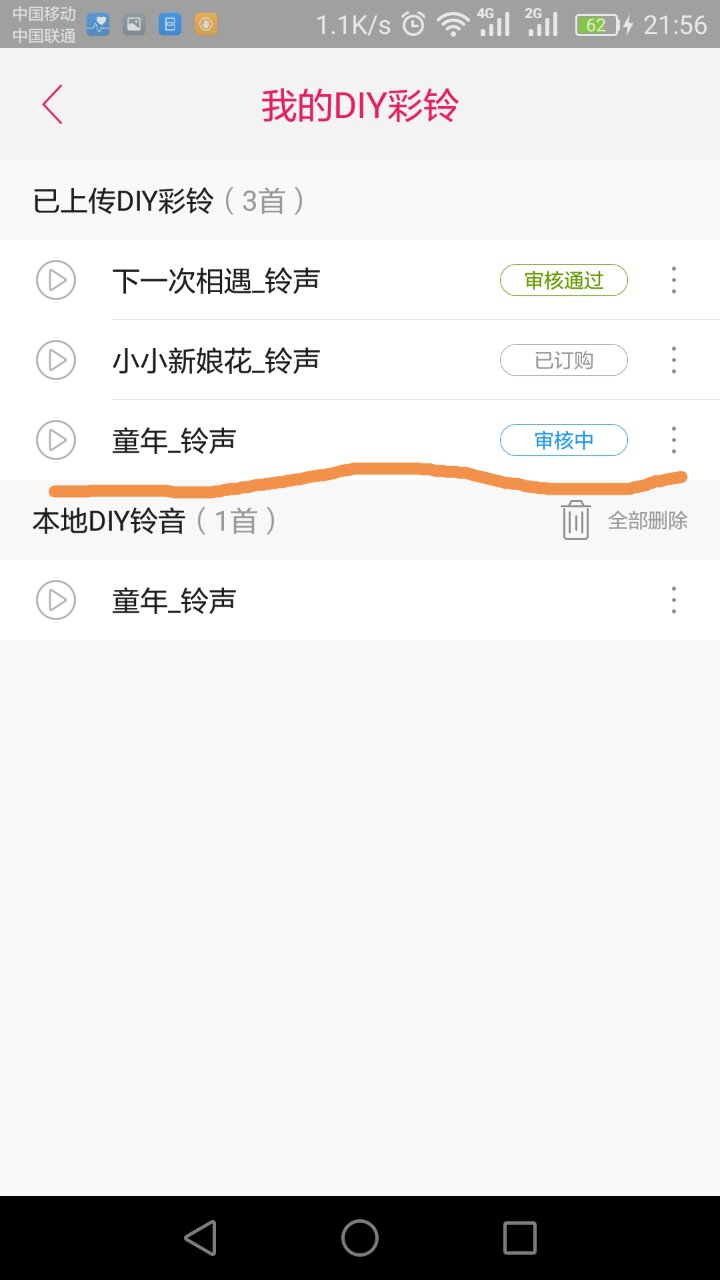Play the 下一次相遇_铃声 ringtone
Image resolution: width=720 pixels, height=1280 pixels.
pyautogui.click(x=56, y=280)
